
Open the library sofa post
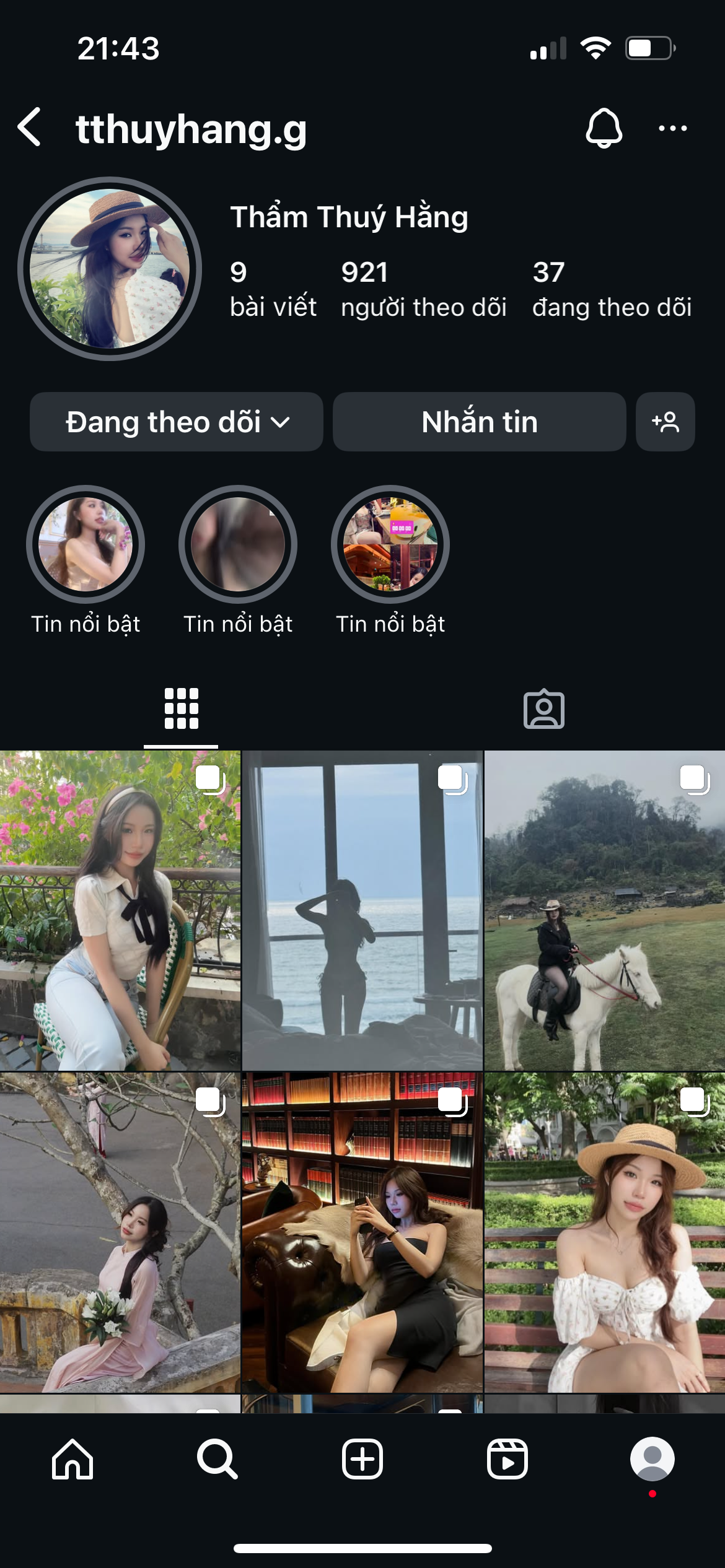pos(362,1232)
